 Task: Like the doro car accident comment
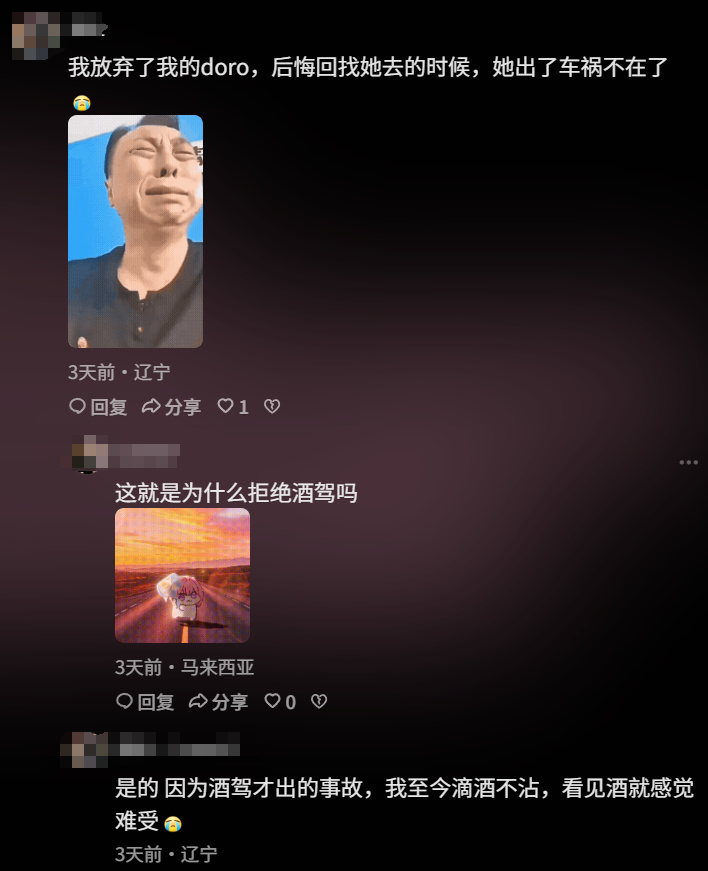pos(233,407)
